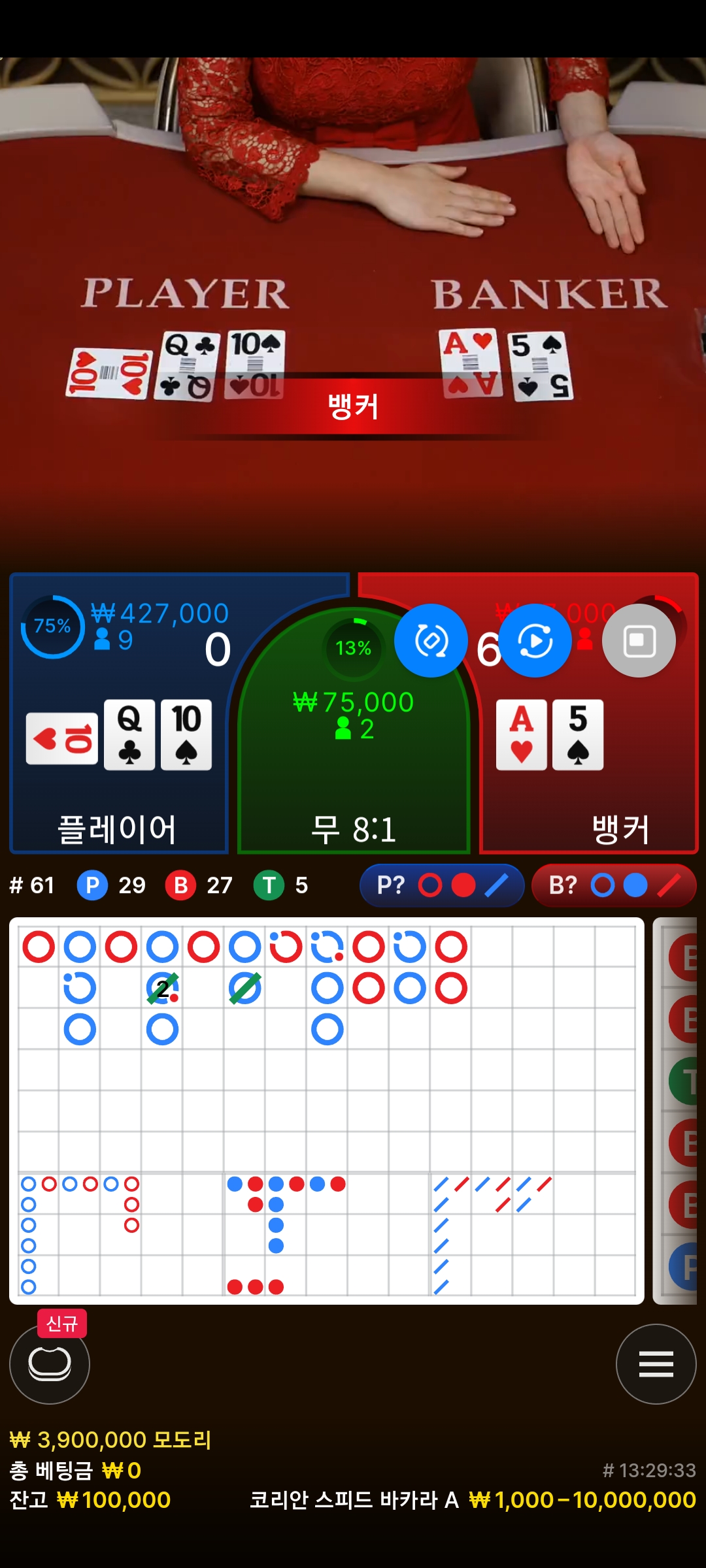The width and height of the screenshot is (706, 1568).
Task: Open the 신규 chip tray button
Action: [50, 1364]
